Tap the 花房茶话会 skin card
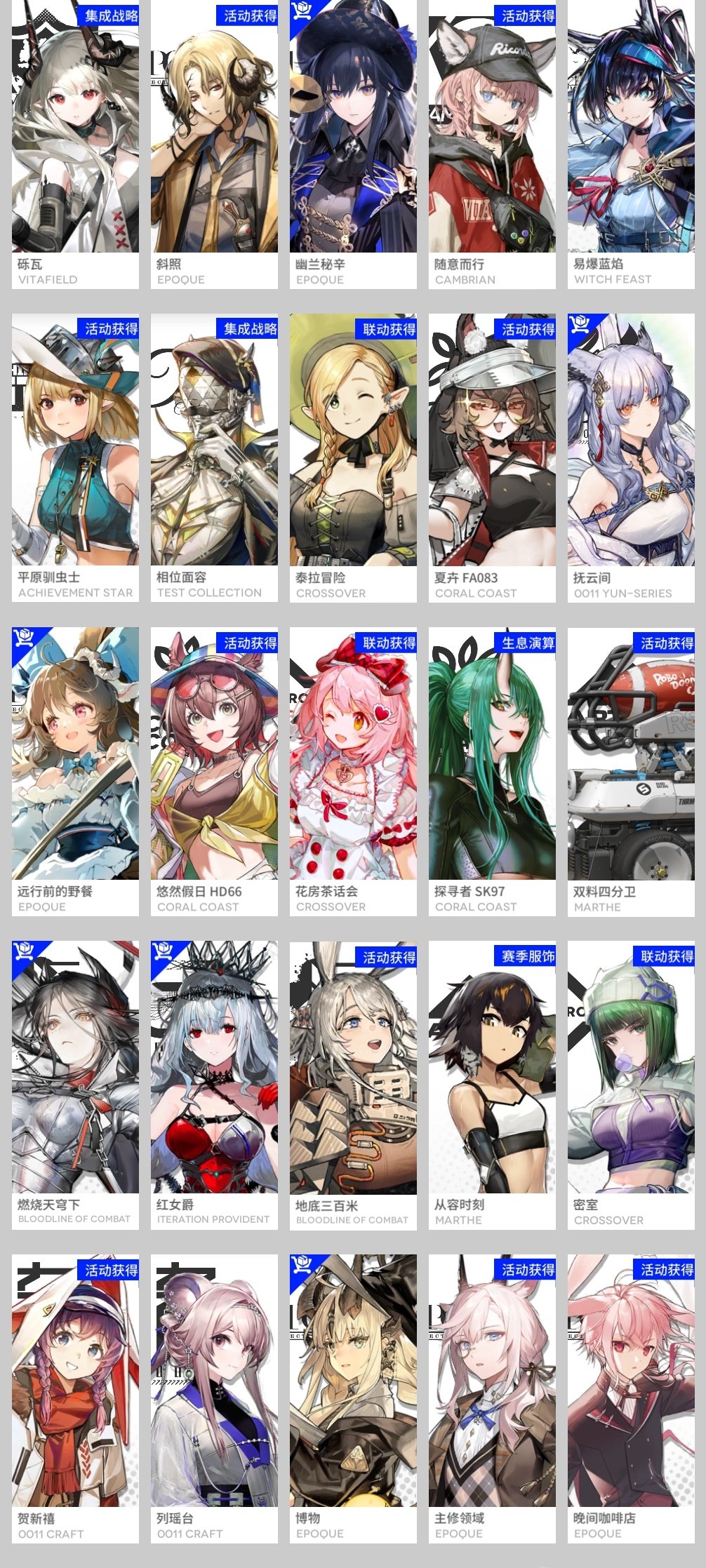The height and width of the screenshot is (1568, 706). pos(353,771)
